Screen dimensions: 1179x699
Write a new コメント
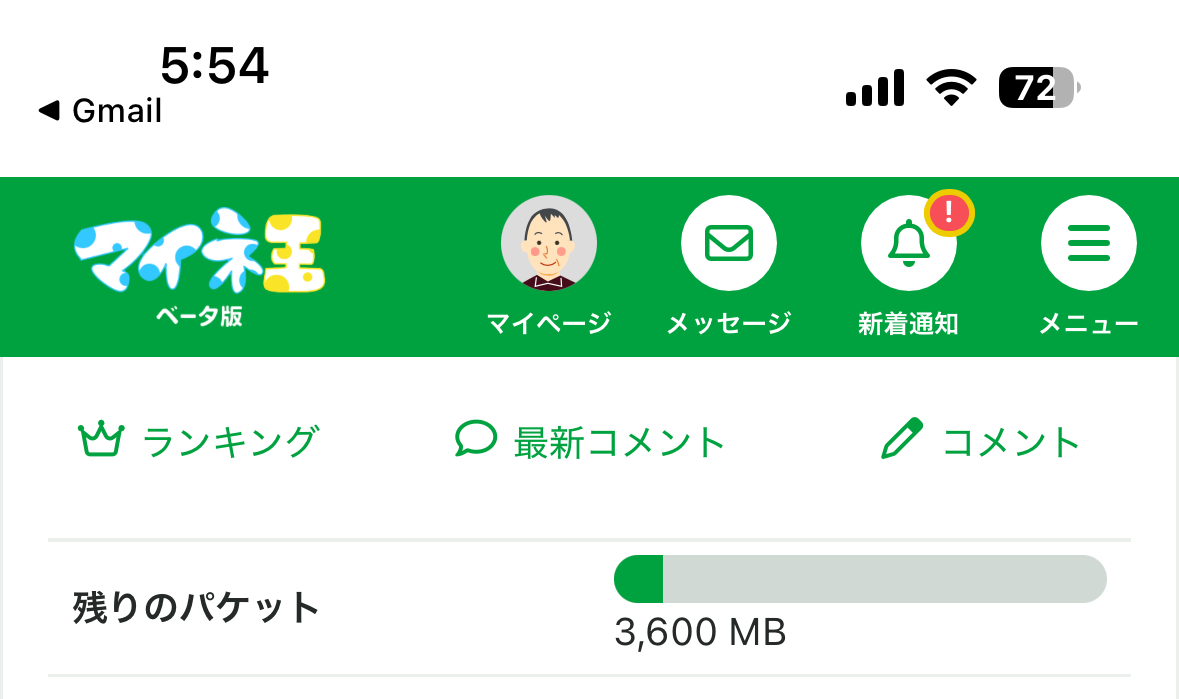980,441
